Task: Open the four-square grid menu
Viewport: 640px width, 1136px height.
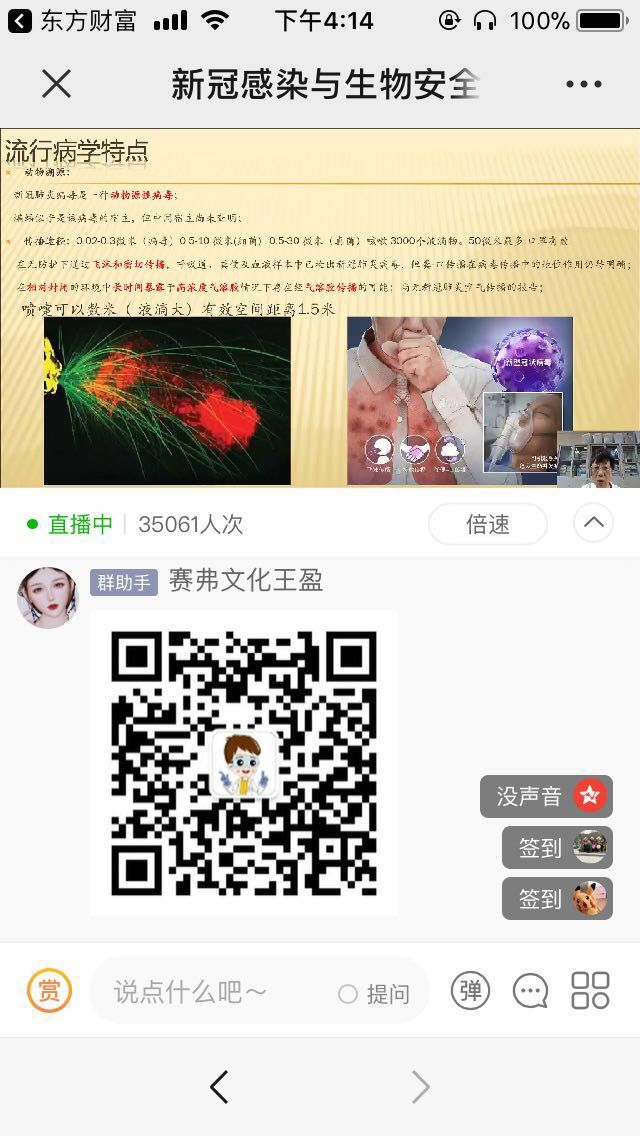Action: [590, 990]
